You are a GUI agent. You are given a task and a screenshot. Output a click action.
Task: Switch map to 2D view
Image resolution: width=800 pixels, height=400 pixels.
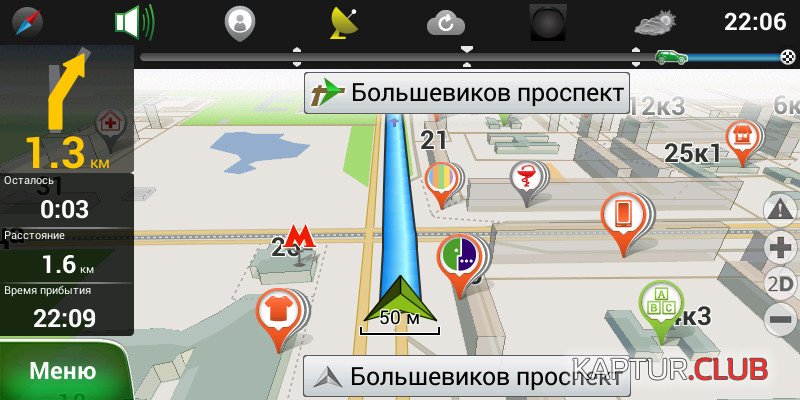coord(779,284)
